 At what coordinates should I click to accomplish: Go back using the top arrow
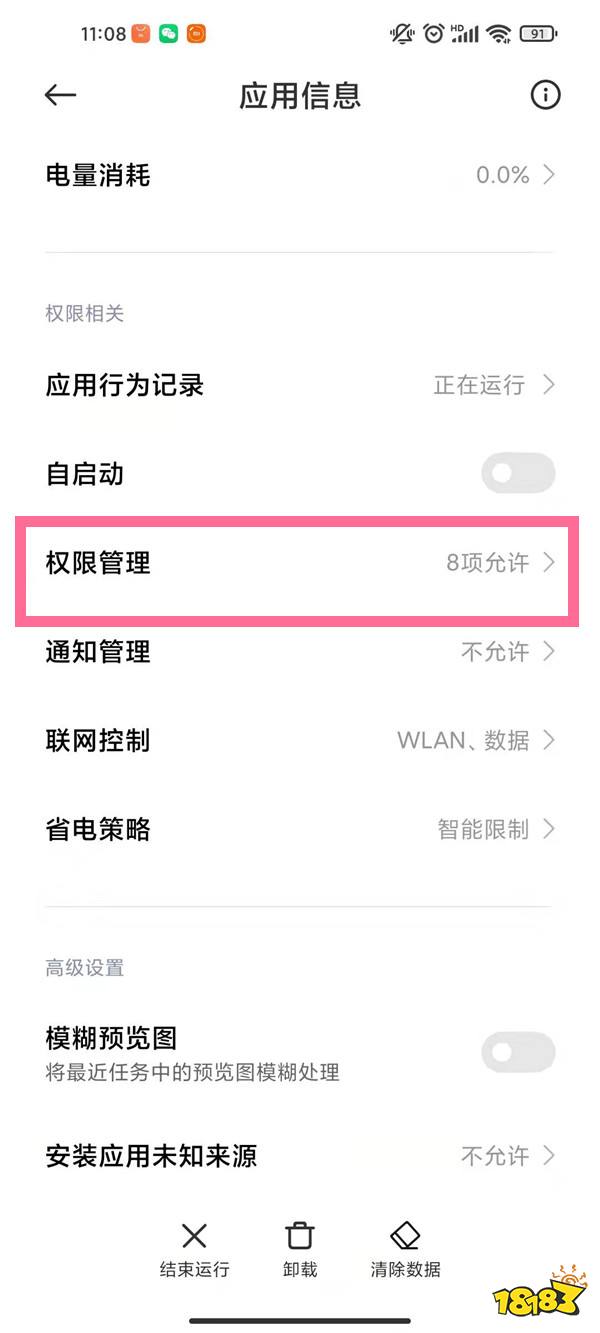coord(61,95)
